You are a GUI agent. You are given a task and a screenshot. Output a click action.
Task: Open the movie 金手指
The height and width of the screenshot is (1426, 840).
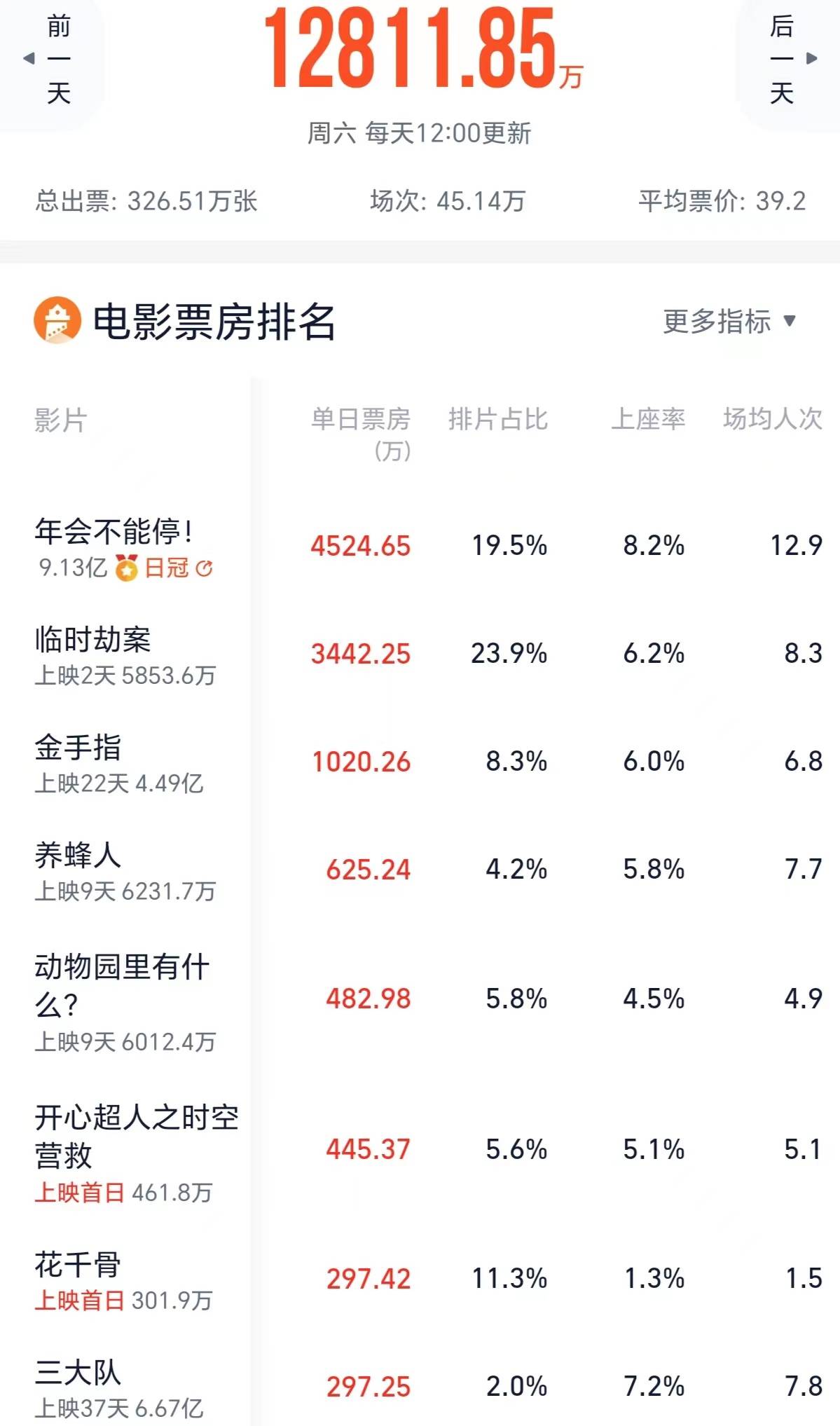point(78,747)
